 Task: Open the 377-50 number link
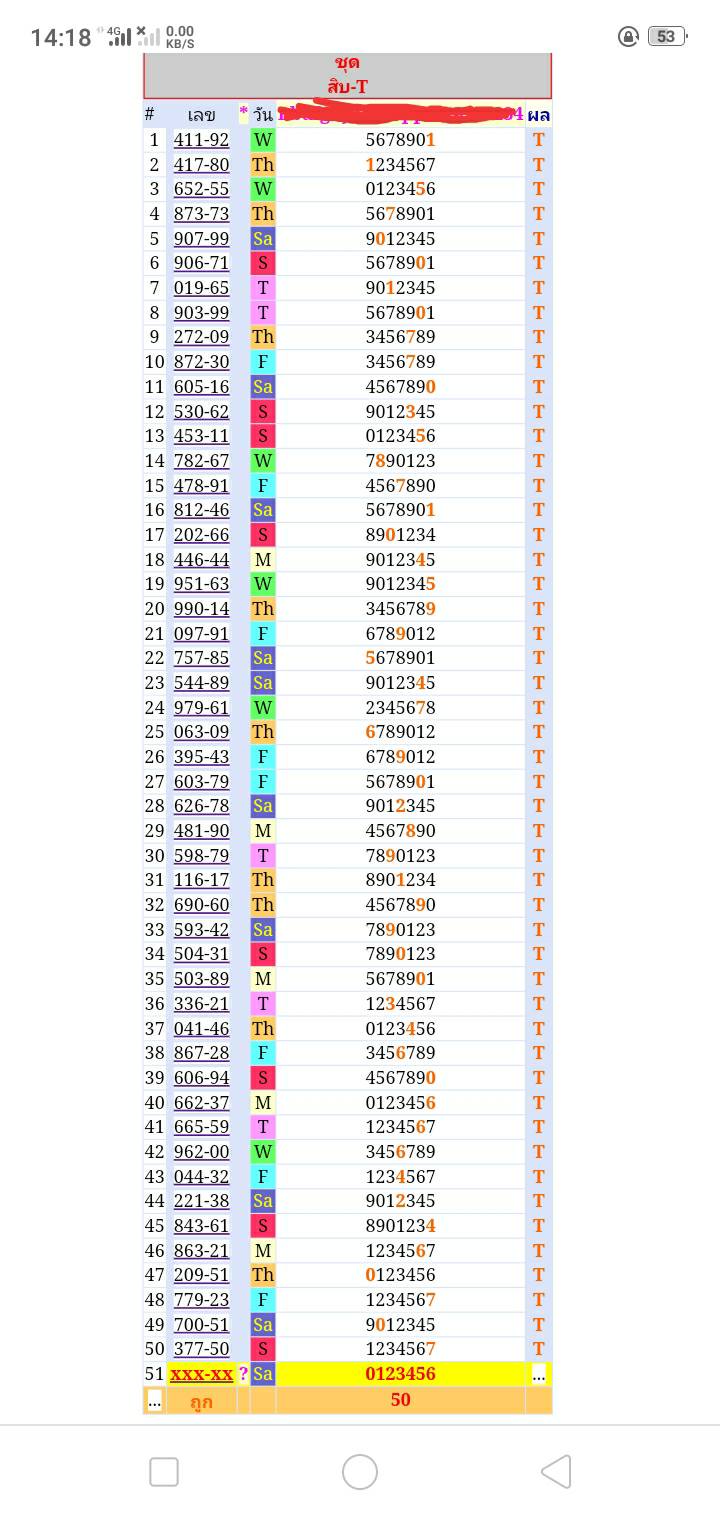201,1349
